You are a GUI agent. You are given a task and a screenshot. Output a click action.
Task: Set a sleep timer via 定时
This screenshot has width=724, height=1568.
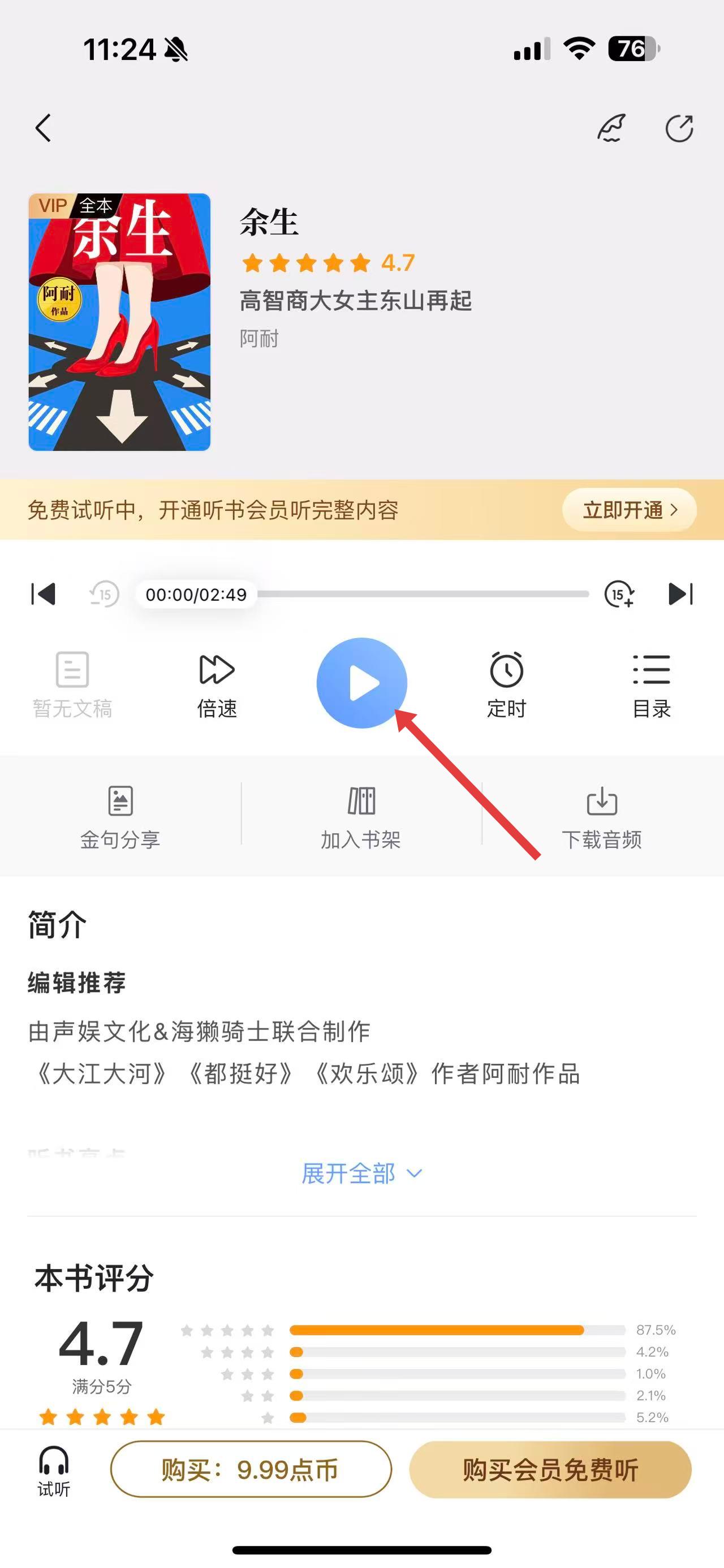pos(506,685)
